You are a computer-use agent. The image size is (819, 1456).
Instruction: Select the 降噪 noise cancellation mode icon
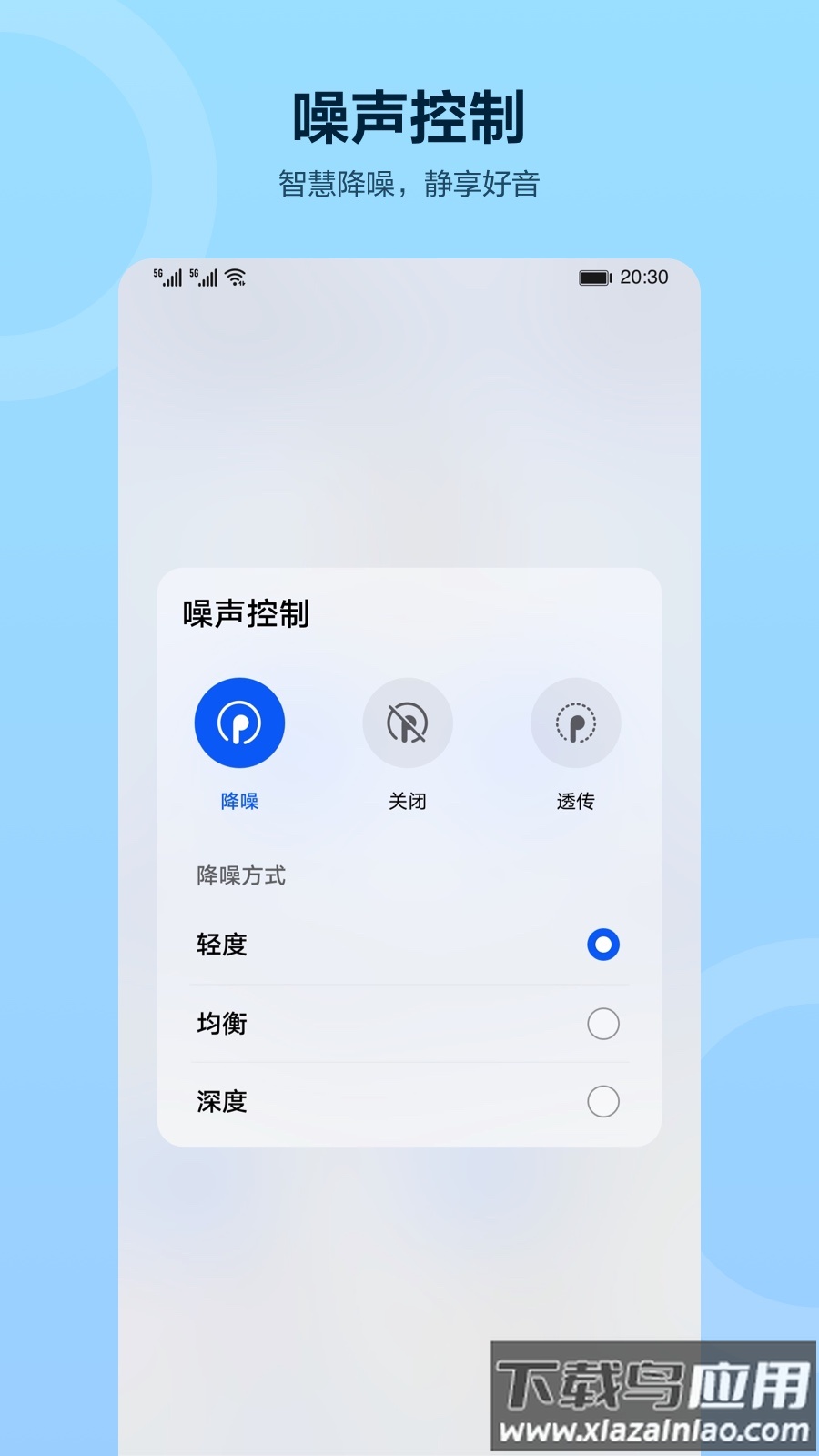(x=238, y=722)
